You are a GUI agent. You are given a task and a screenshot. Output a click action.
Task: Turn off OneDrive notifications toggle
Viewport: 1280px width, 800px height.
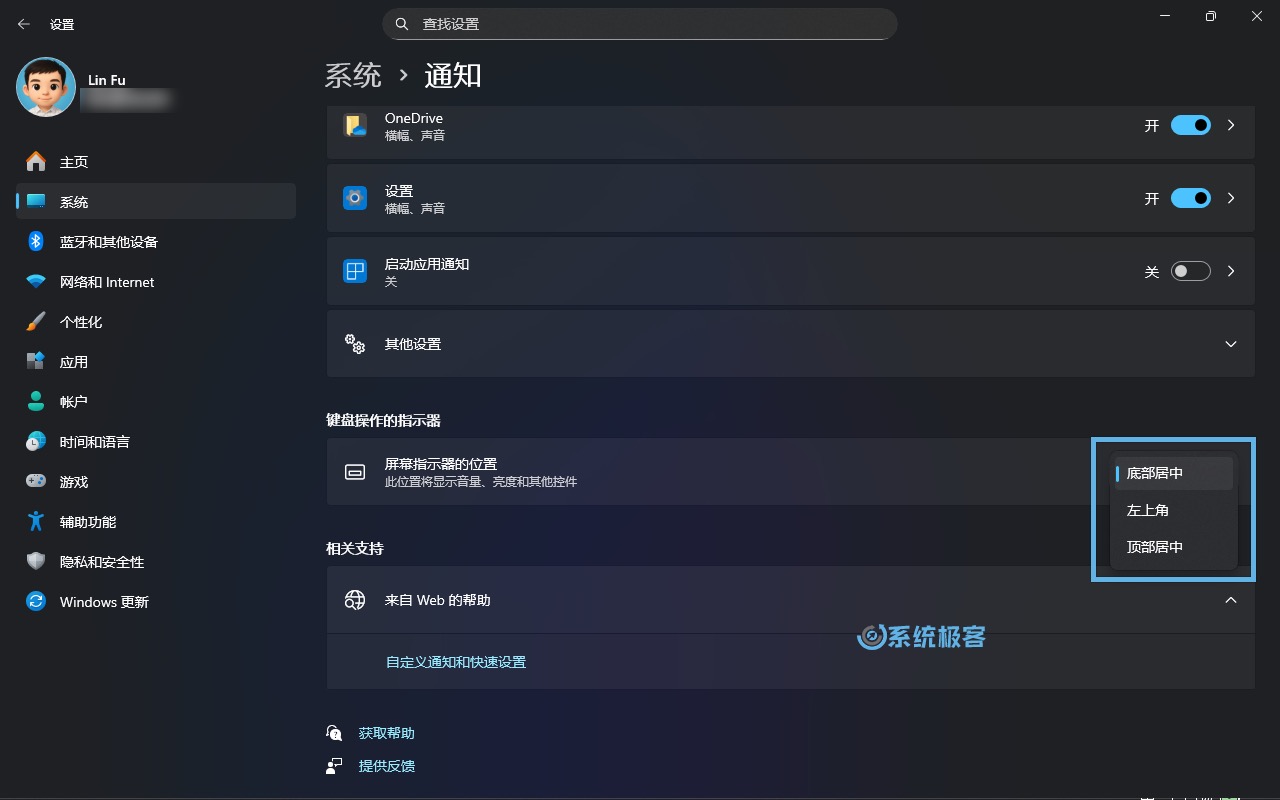click(1190, 125)
